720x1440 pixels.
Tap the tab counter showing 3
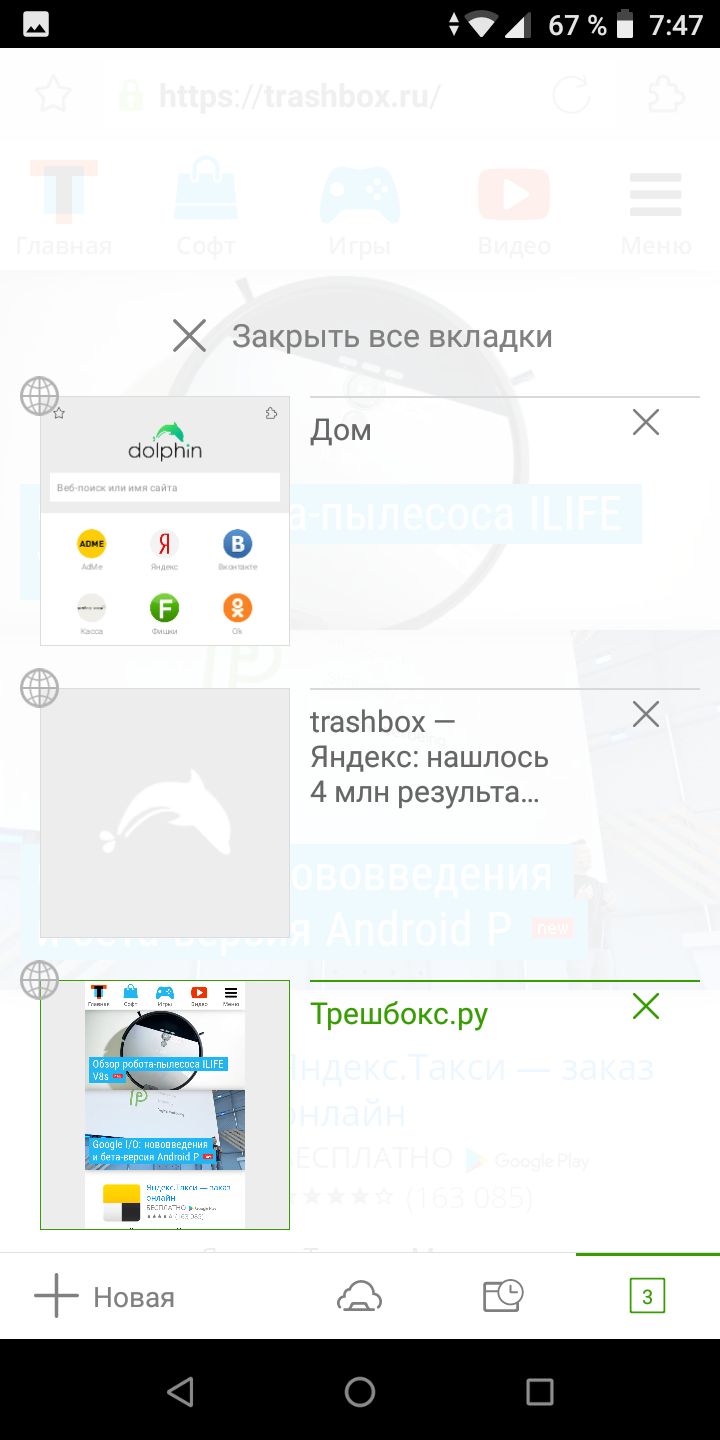[x=647, y=1297]
